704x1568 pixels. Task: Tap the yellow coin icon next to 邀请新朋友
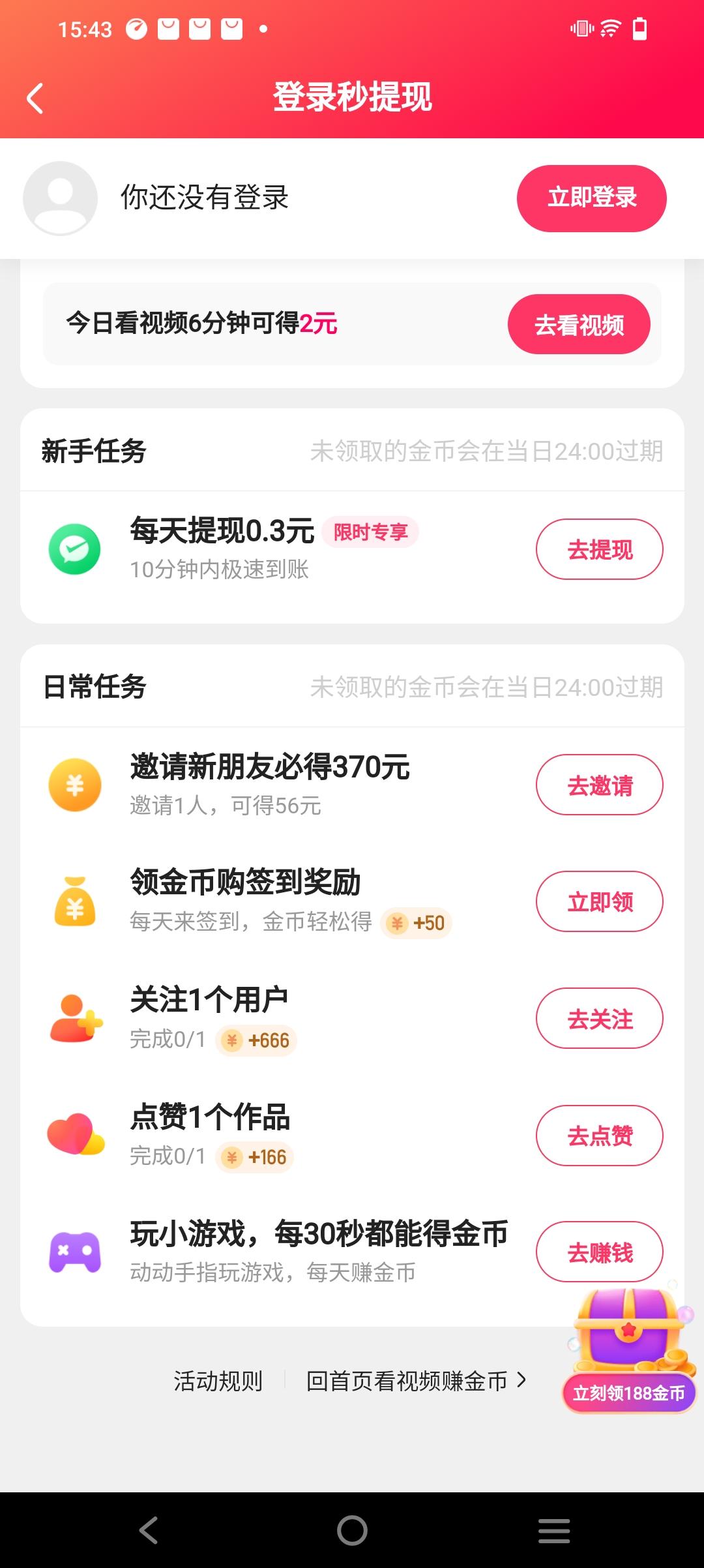coord(74,785)
